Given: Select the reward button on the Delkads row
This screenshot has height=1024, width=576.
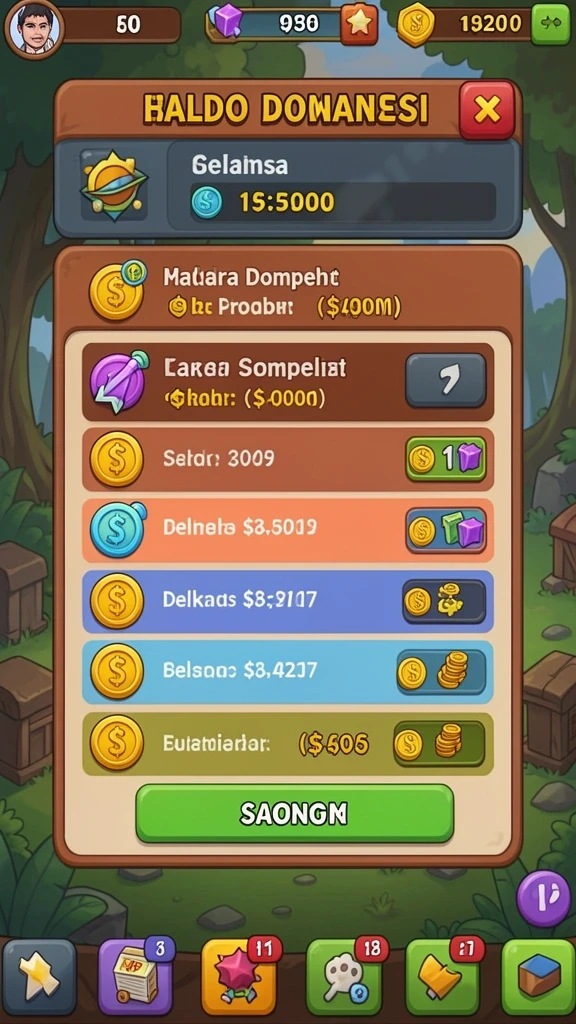Looking at the screenshot, I should tap(444, 601).
